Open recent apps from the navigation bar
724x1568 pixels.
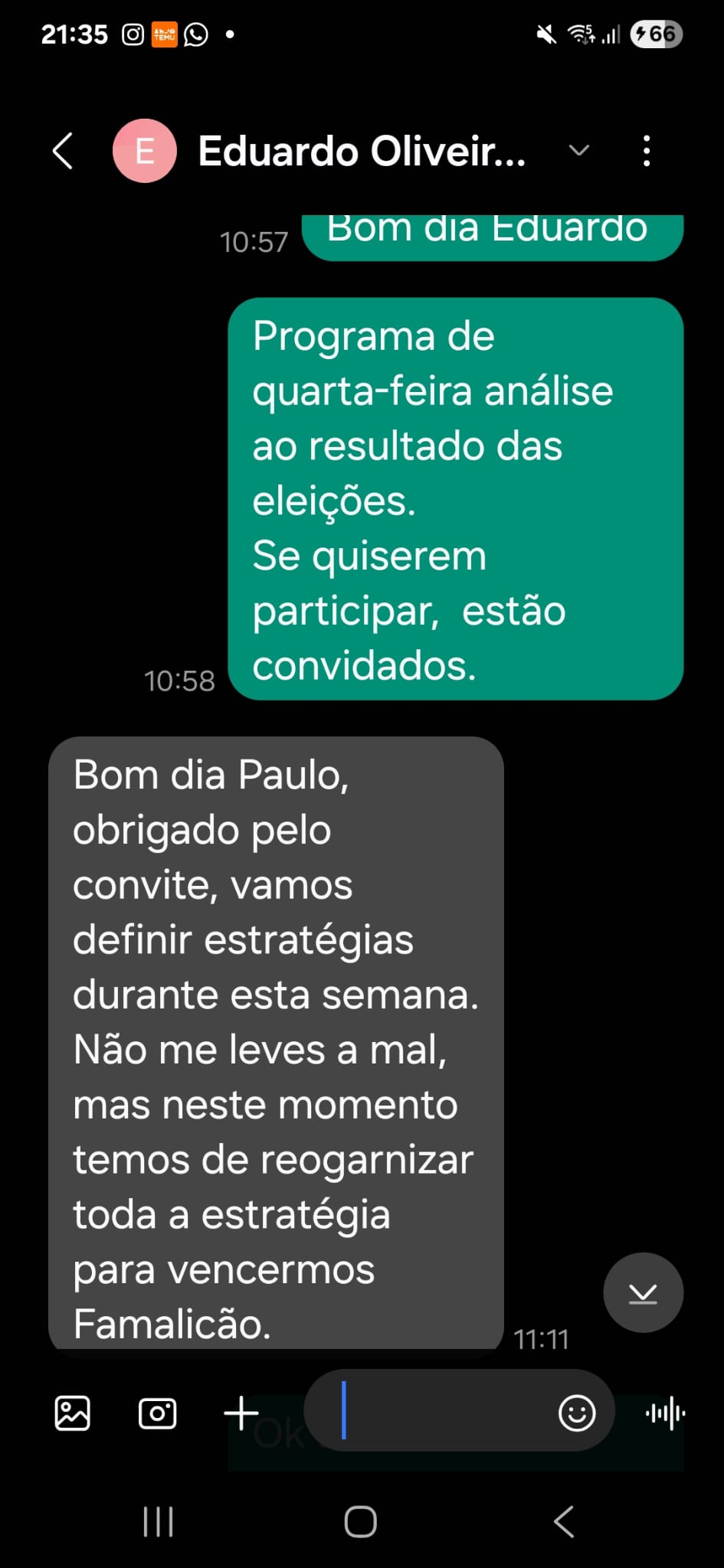coord(159,1521)
